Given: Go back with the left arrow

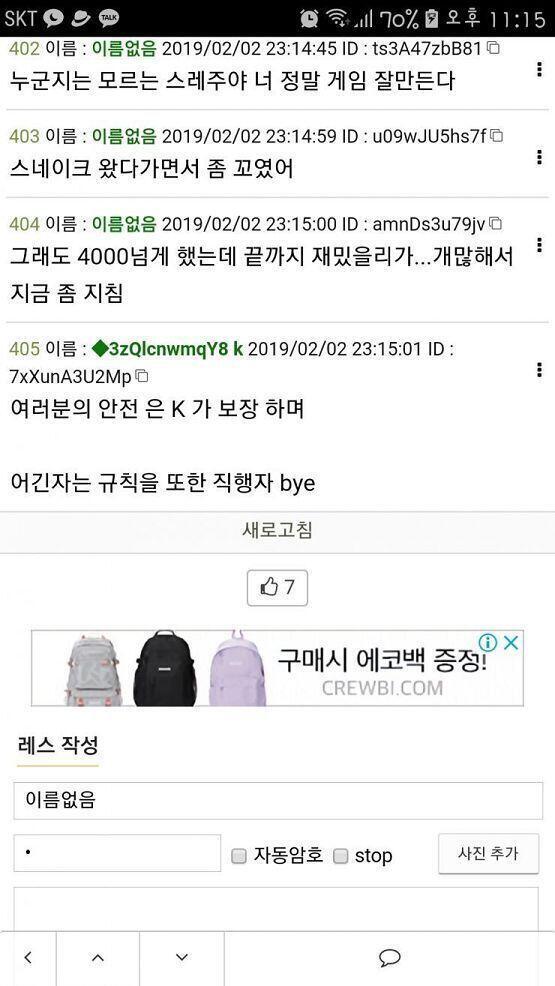Looking at the screenshot, I should click(x=28, y=958).
